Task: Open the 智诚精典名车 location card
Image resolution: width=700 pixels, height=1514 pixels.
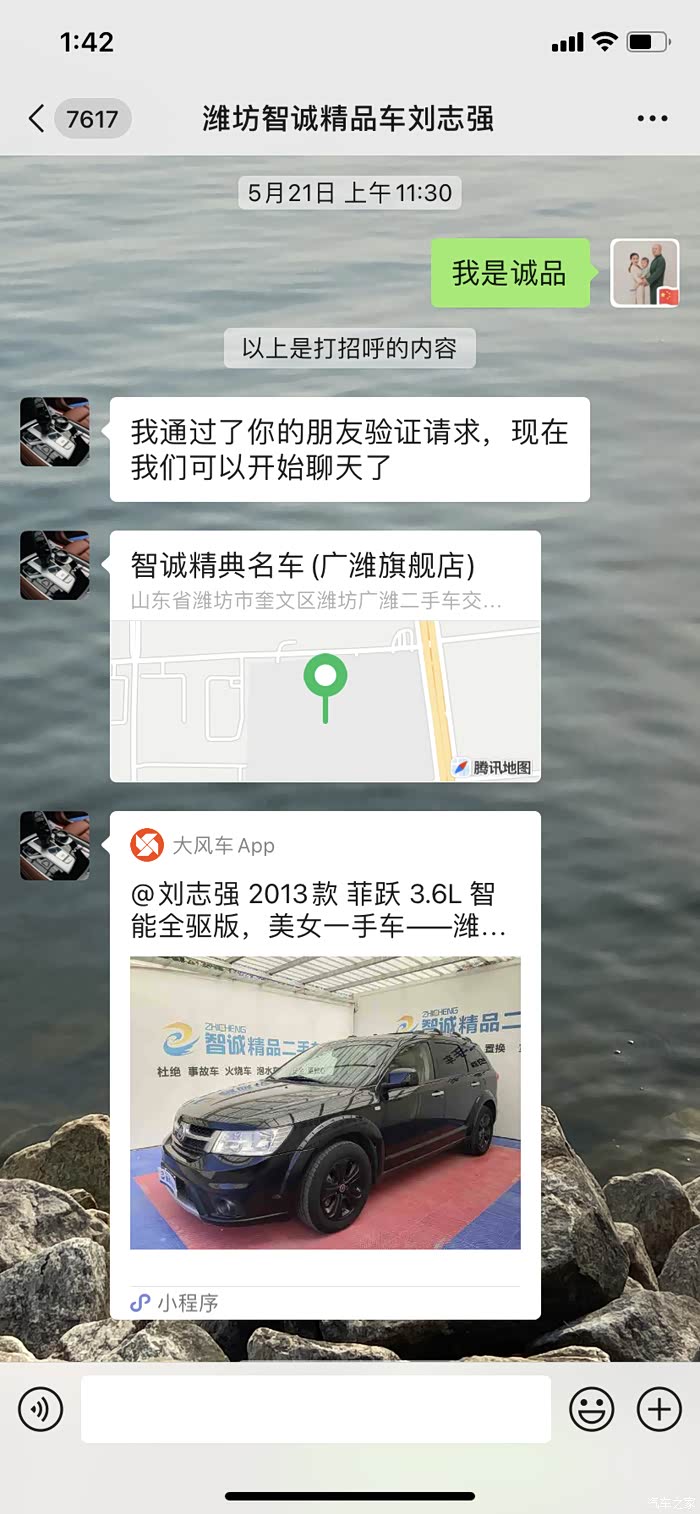Action: [325, 656]
